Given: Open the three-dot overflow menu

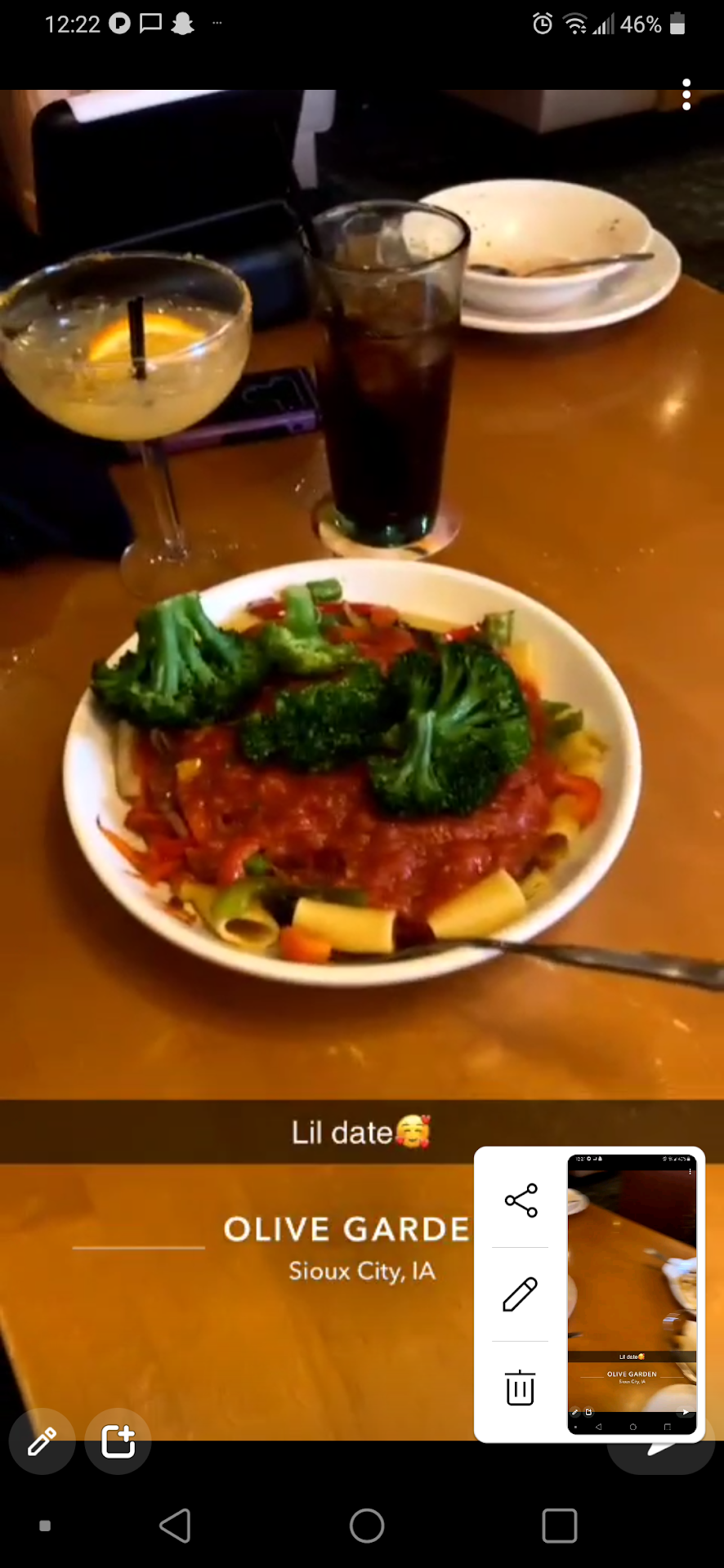Looking at the screenshot, I should (x=686, y=95).
